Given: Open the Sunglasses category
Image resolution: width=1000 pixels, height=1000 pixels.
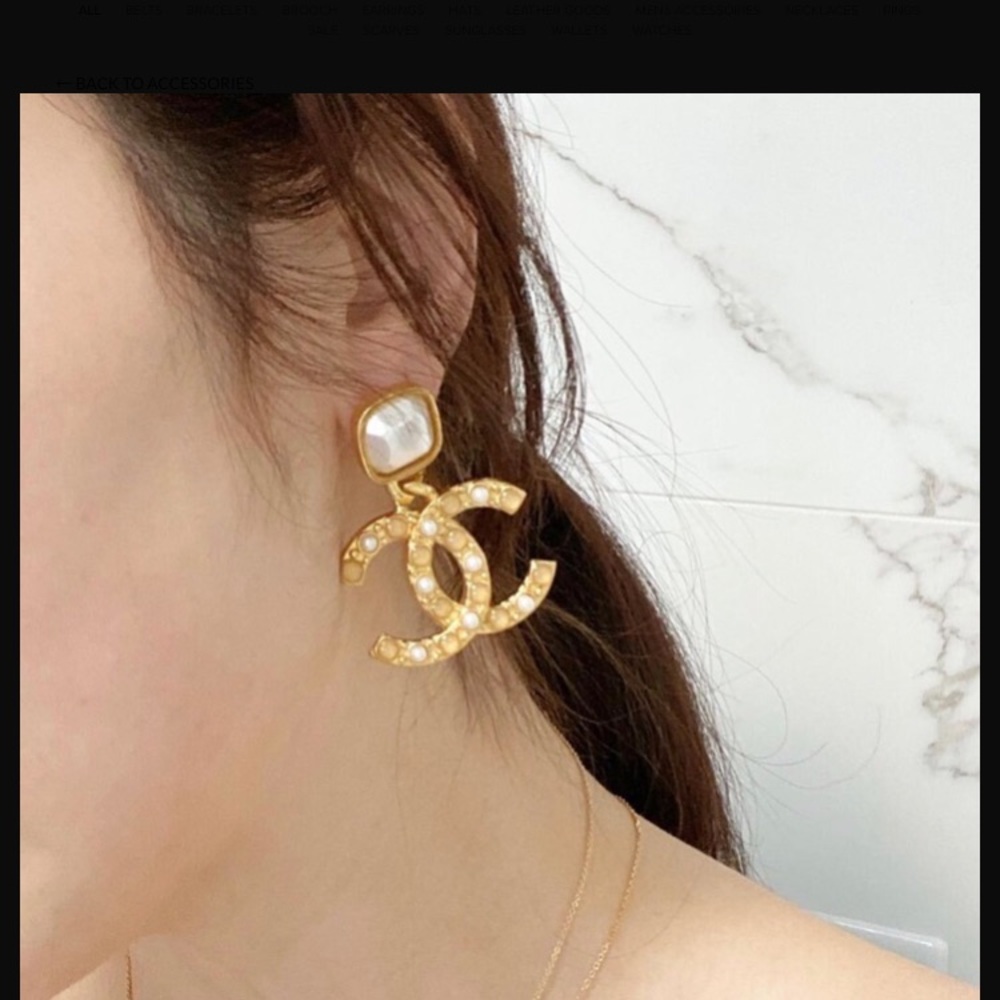Looking at the screenshot, I should [485, 30].
